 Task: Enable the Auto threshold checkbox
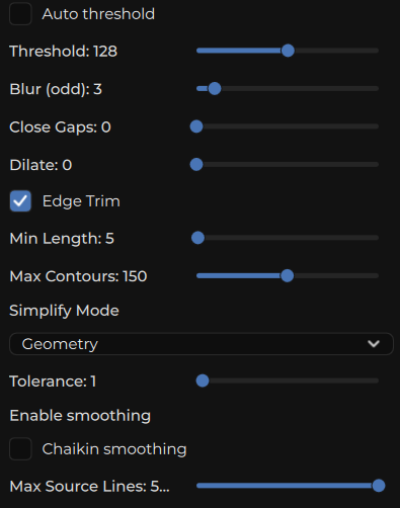click(20, 14)
